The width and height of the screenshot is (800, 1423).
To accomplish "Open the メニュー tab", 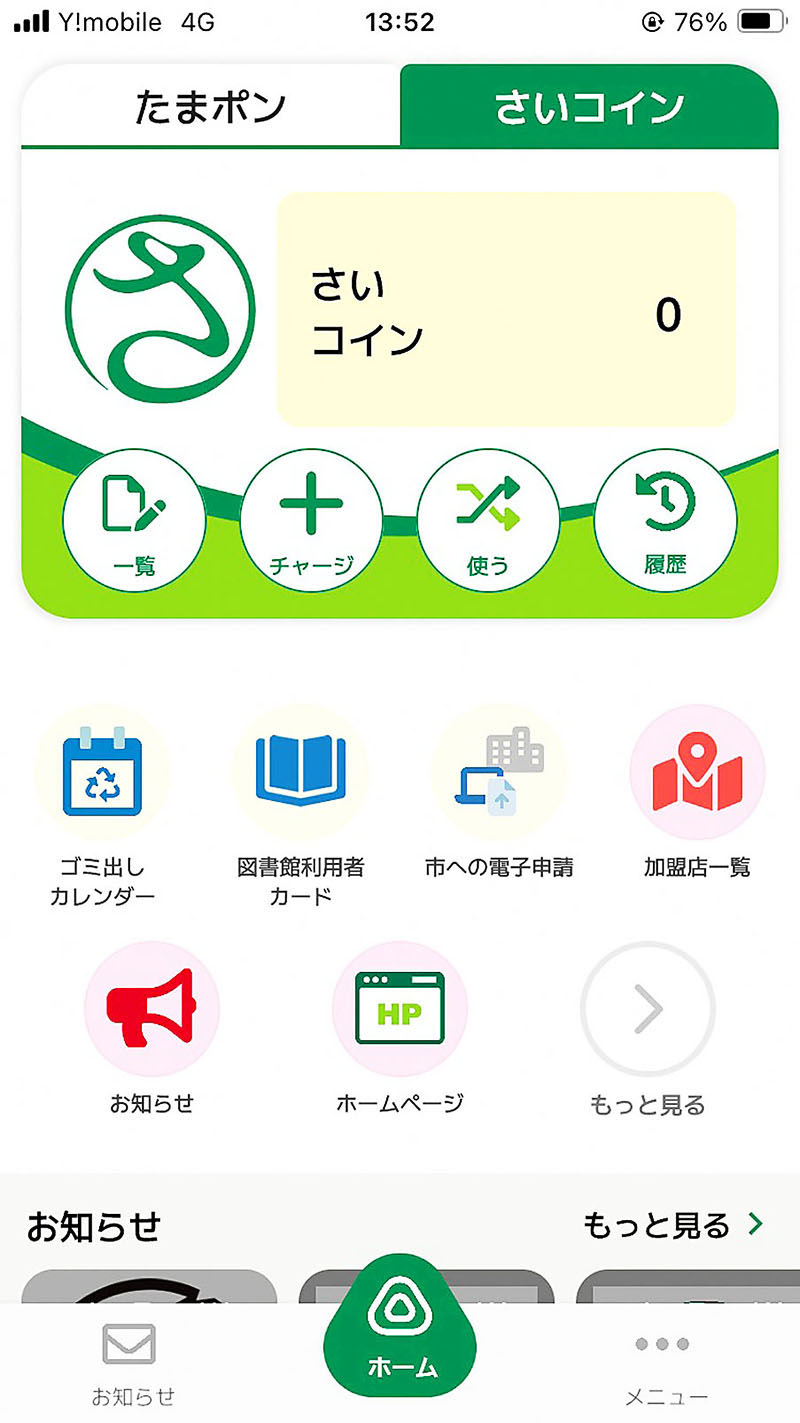I will [x=667, y=1362].
